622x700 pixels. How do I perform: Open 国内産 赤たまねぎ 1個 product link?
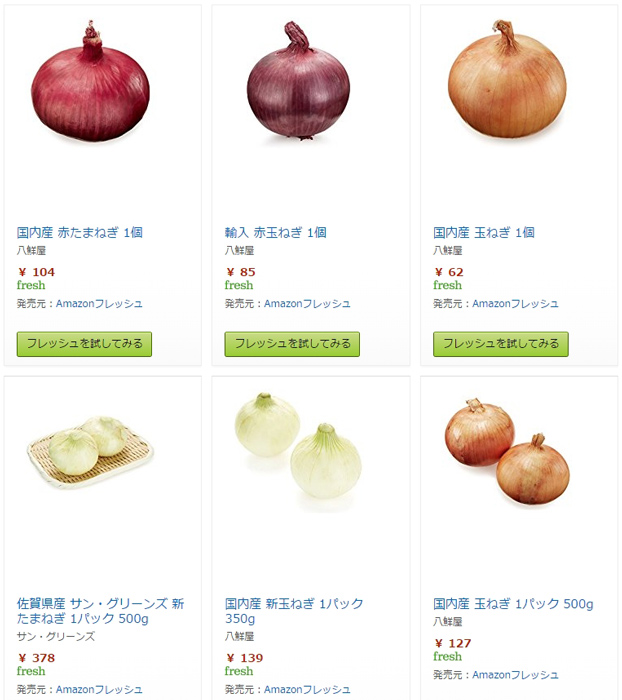80,232
